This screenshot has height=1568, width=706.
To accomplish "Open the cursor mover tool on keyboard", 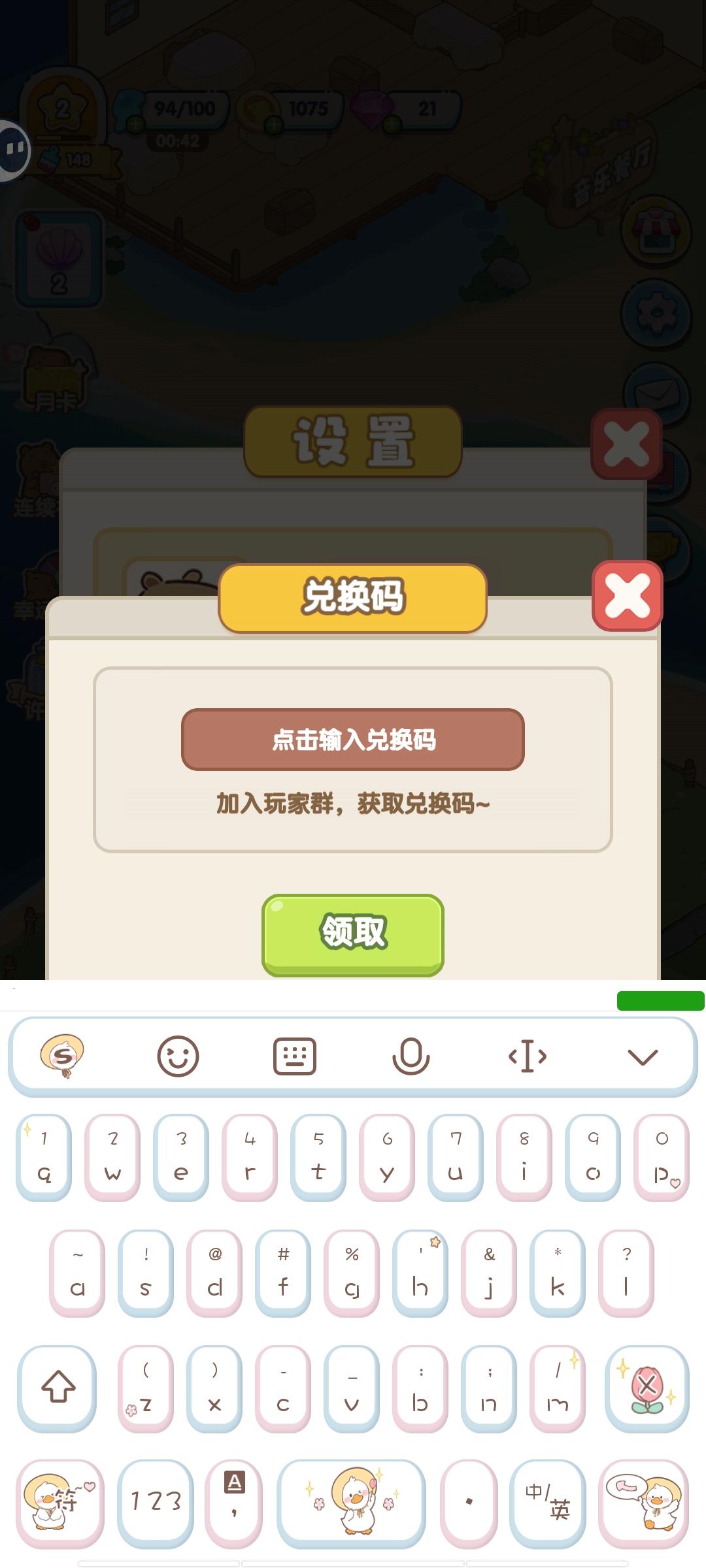I will pos(528,1056).
